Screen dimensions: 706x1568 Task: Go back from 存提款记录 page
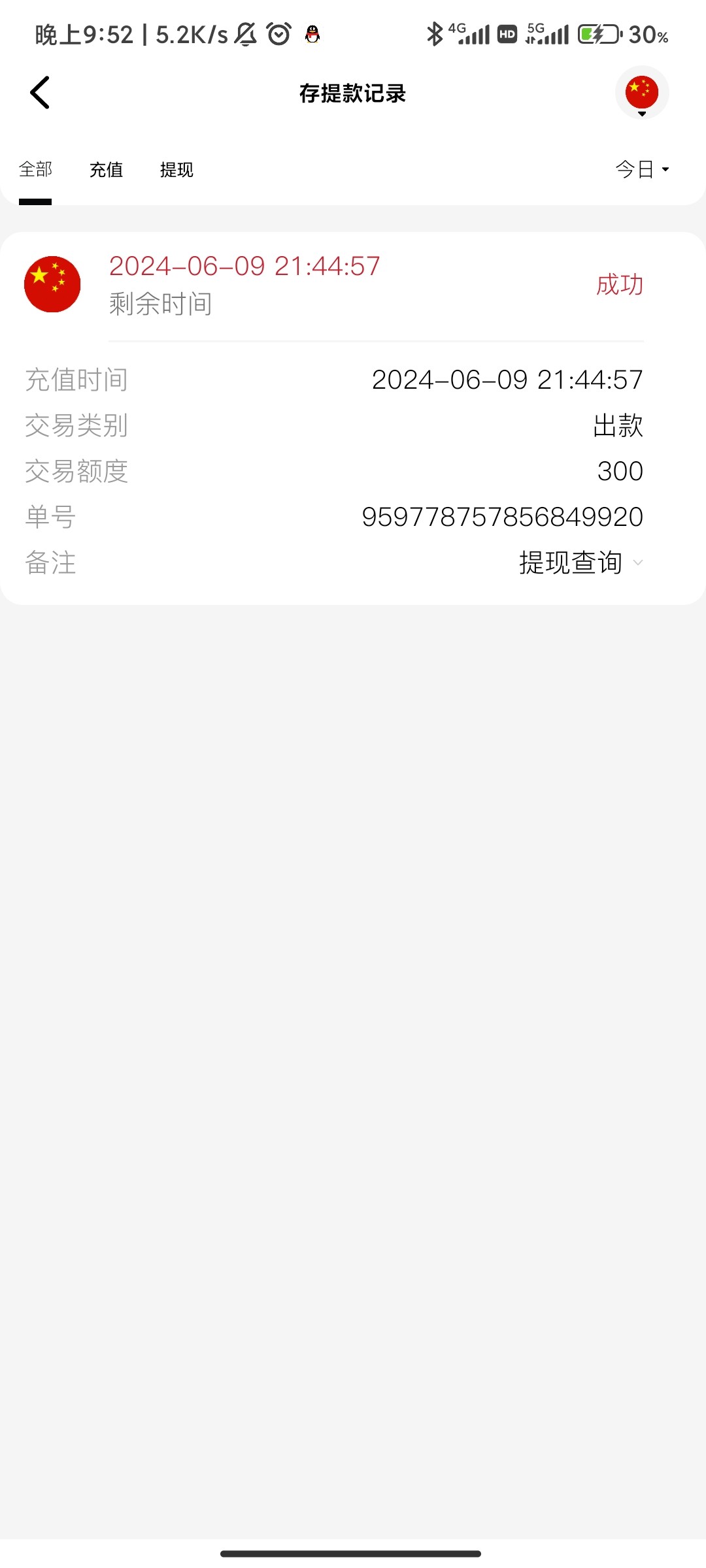click(x=40, y=93)
